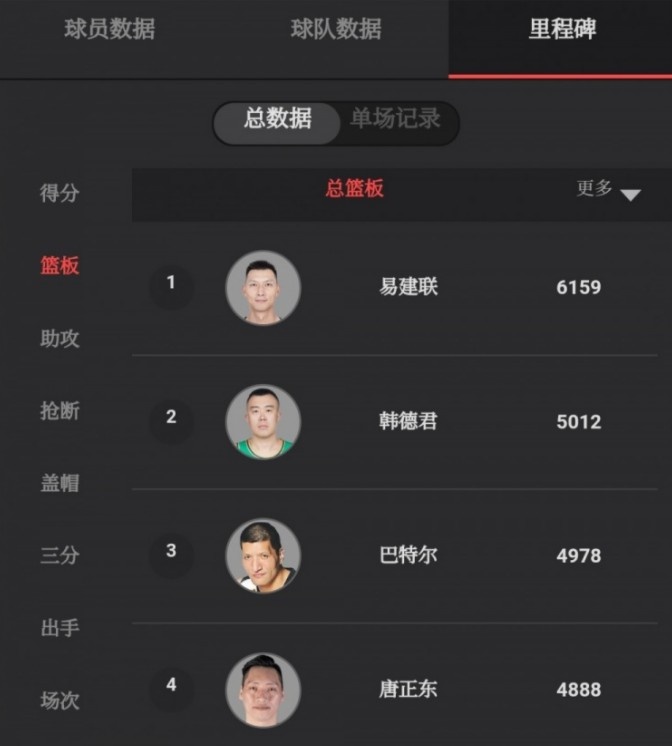Screen dimensions: 672x746
Task: Show the 盖帽 rankings
Action: (60, 484)
